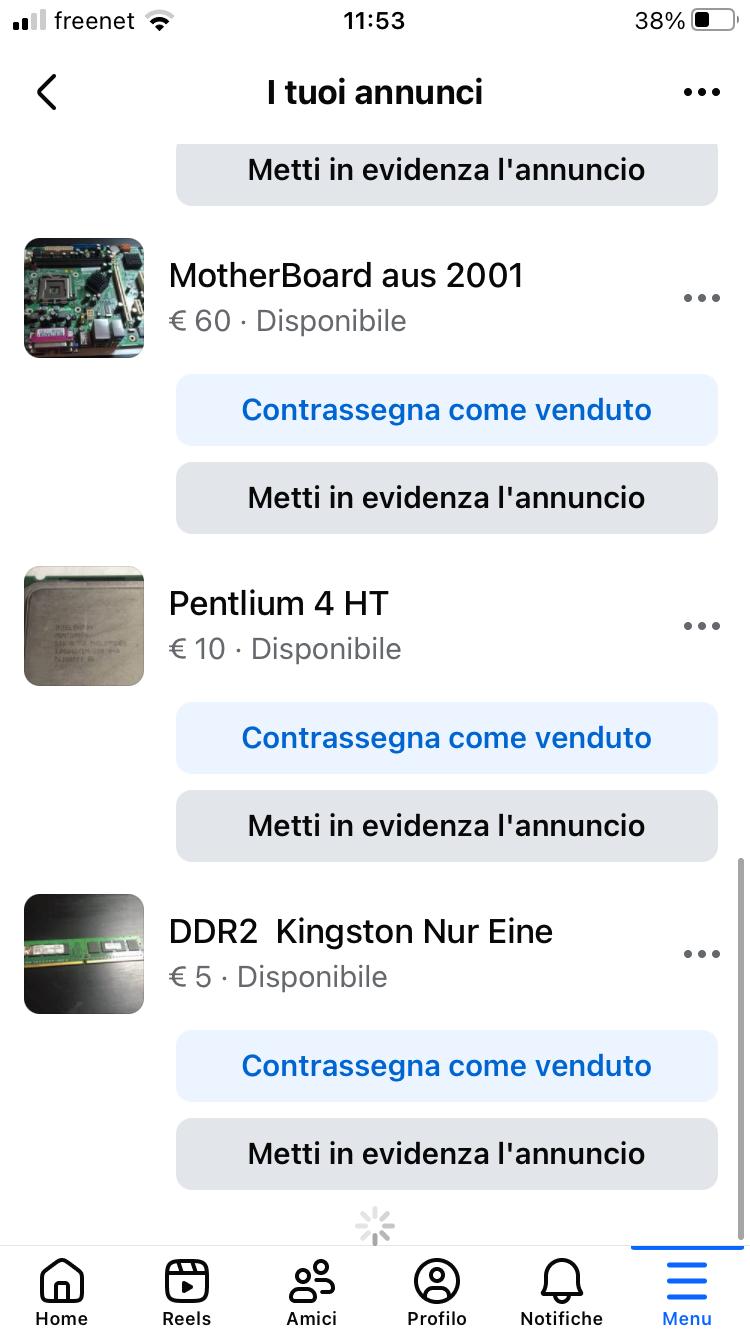750x1334 pixels.
Task: Tap the back arrow at top left
Action: pos(45,91)
